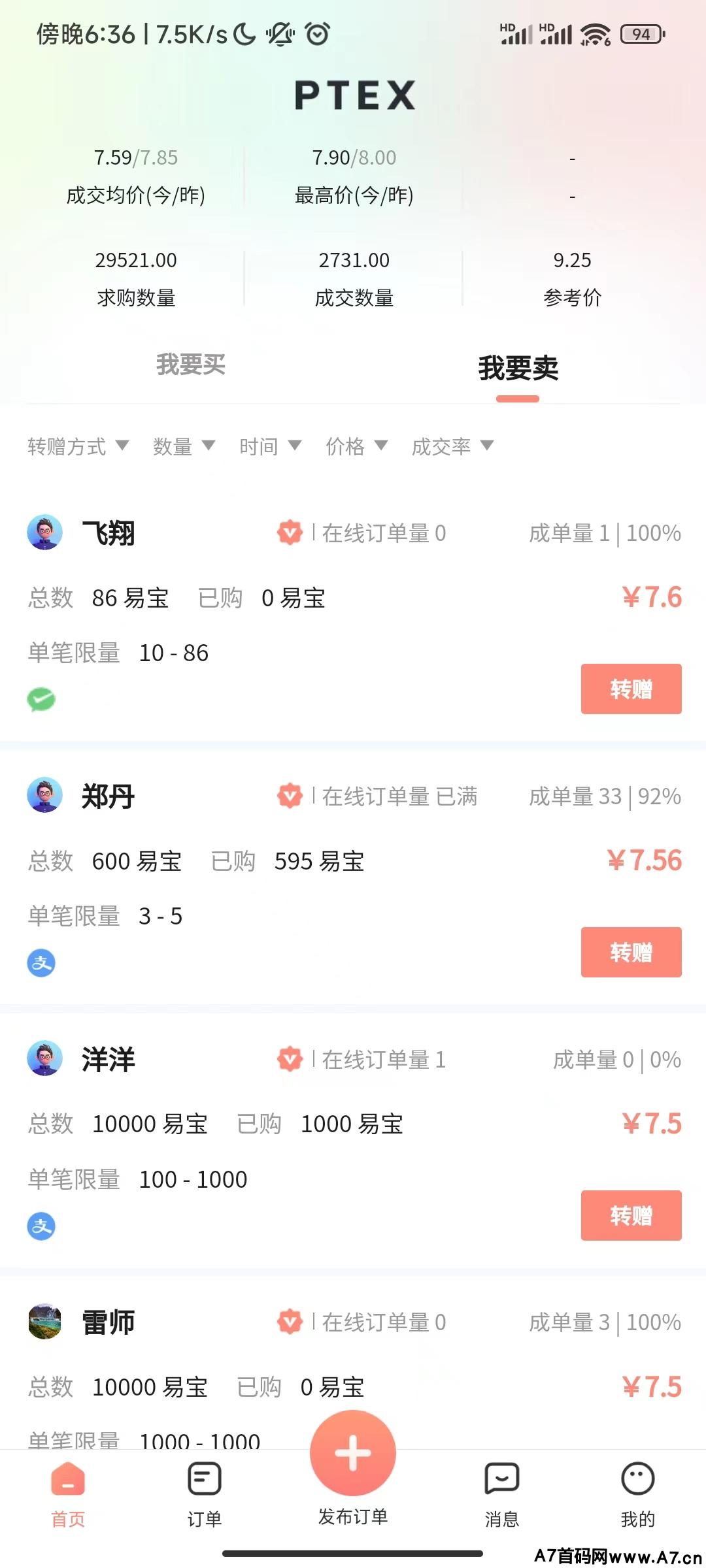Select the 我要卖 tab
Screen dimensions: 706x1568
click(518, 368)
